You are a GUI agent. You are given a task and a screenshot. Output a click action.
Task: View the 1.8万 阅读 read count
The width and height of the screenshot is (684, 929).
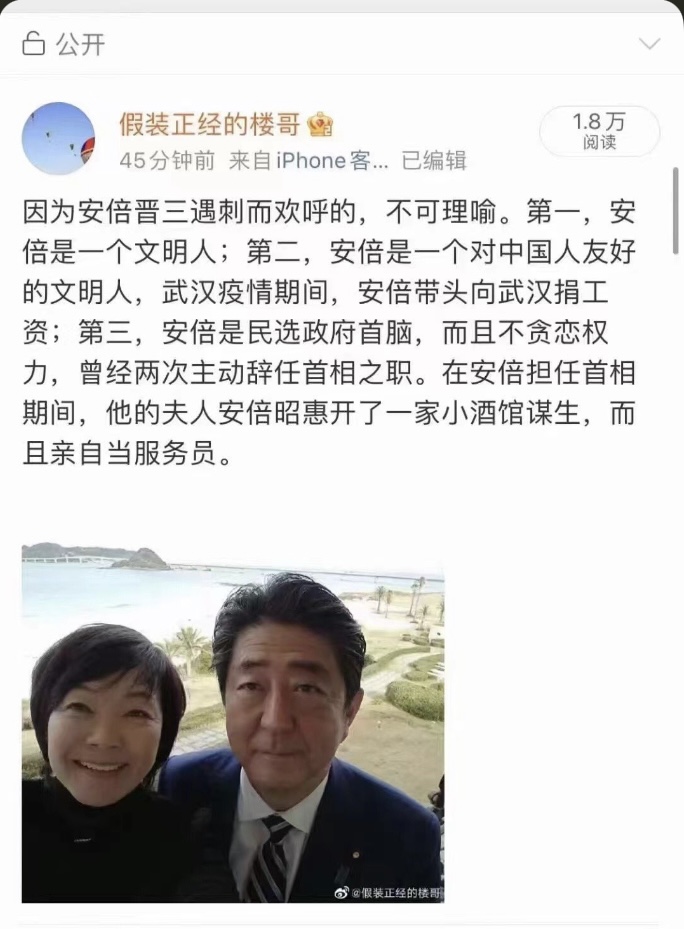599,131
